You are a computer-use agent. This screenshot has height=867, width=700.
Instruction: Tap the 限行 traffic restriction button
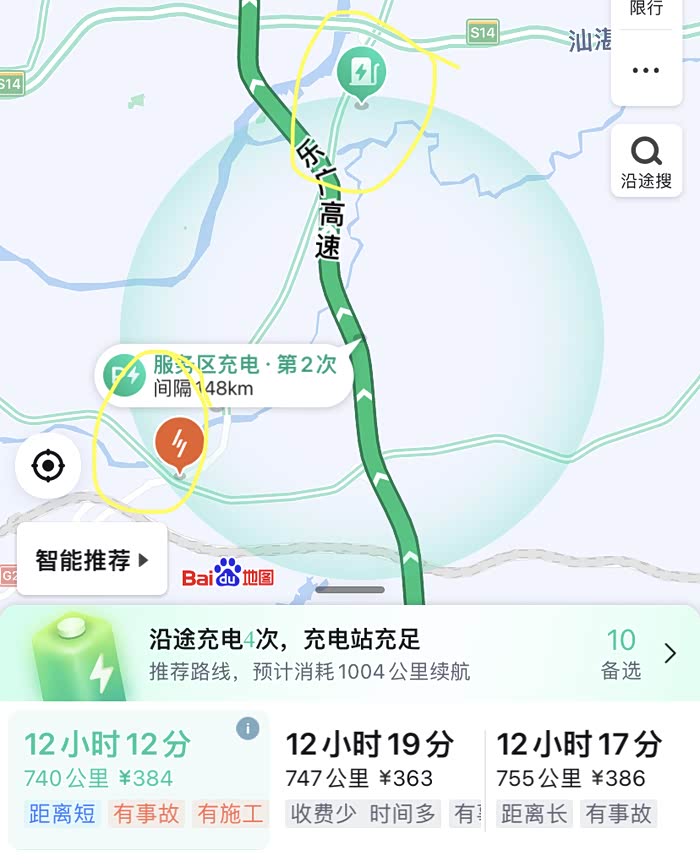coord(646,9)
